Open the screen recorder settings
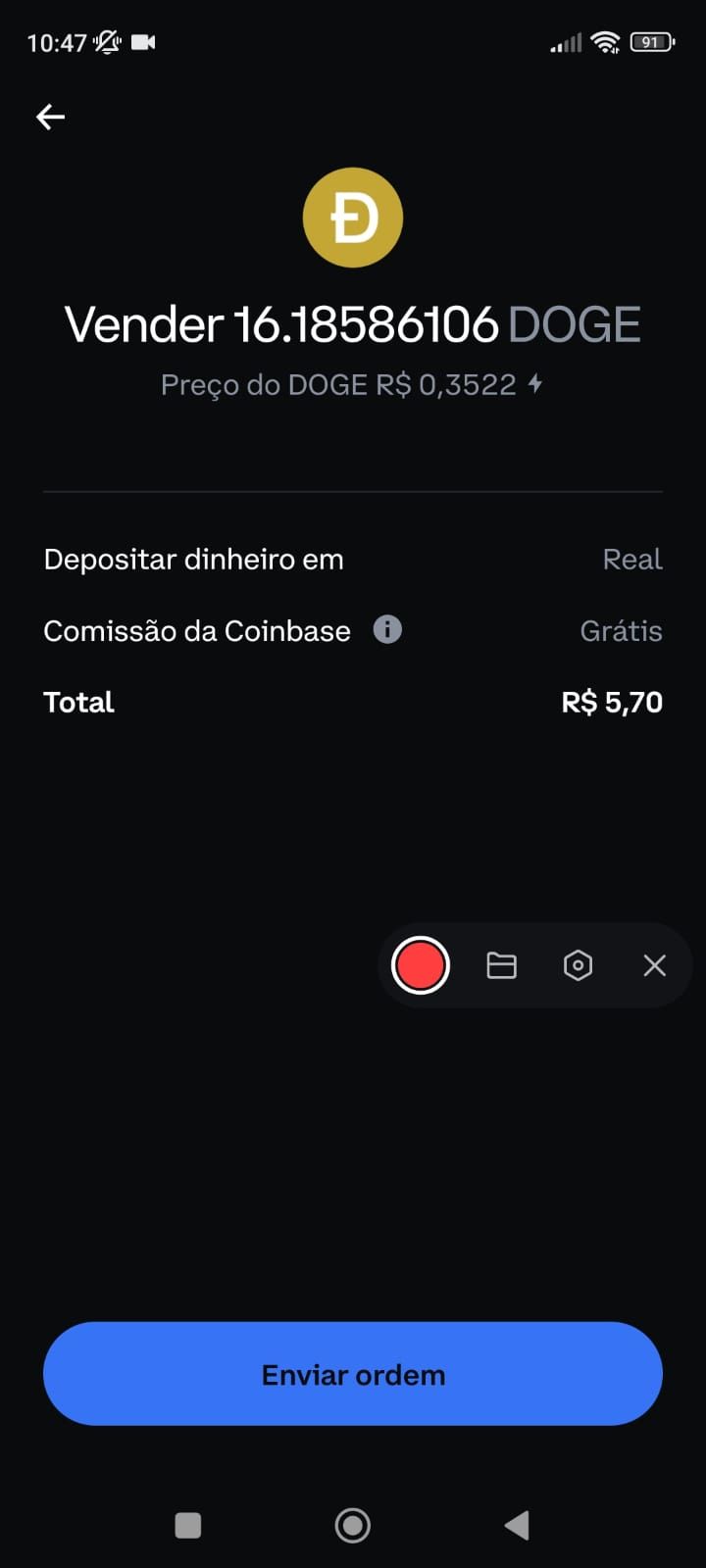Viewport: 706px width, 1568px height. click(578, 965)
